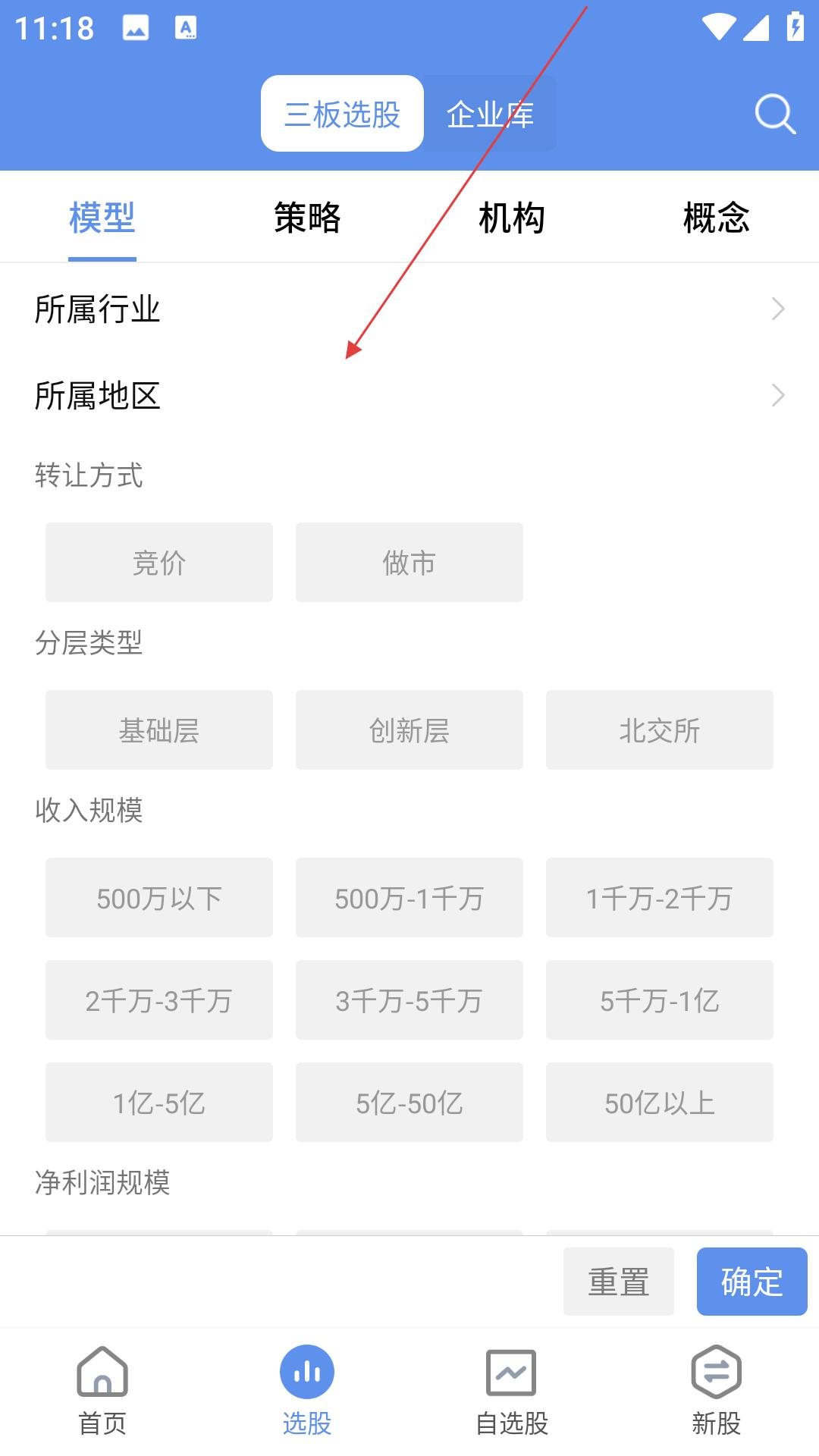Pick income range 3千万-5千万
This screenshot has width=819, height=1456.
click(409, 999)
